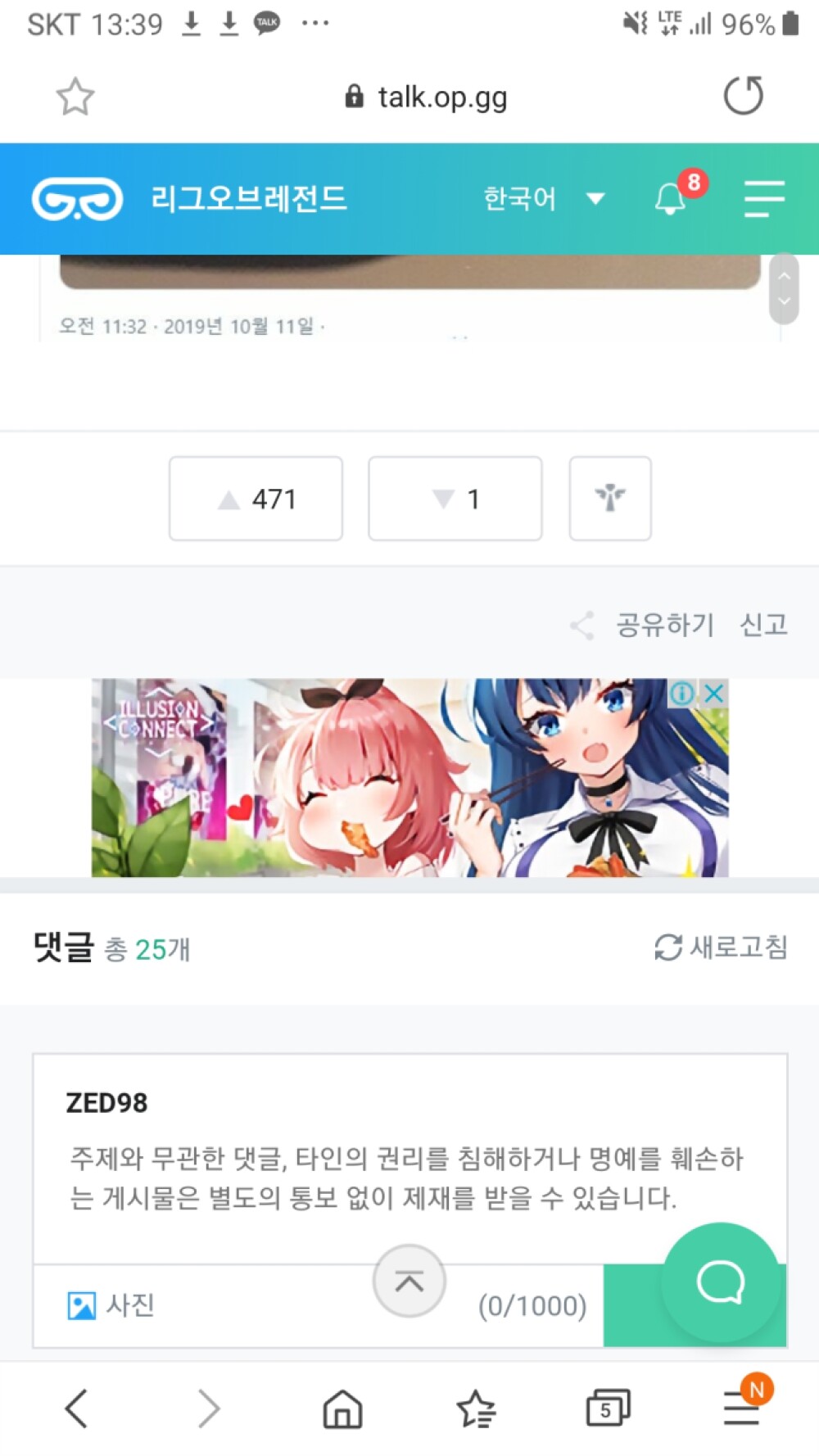Attach a photo with 사진
The height and width of the screenshot is (1456, 819).
pos(111,1305)
